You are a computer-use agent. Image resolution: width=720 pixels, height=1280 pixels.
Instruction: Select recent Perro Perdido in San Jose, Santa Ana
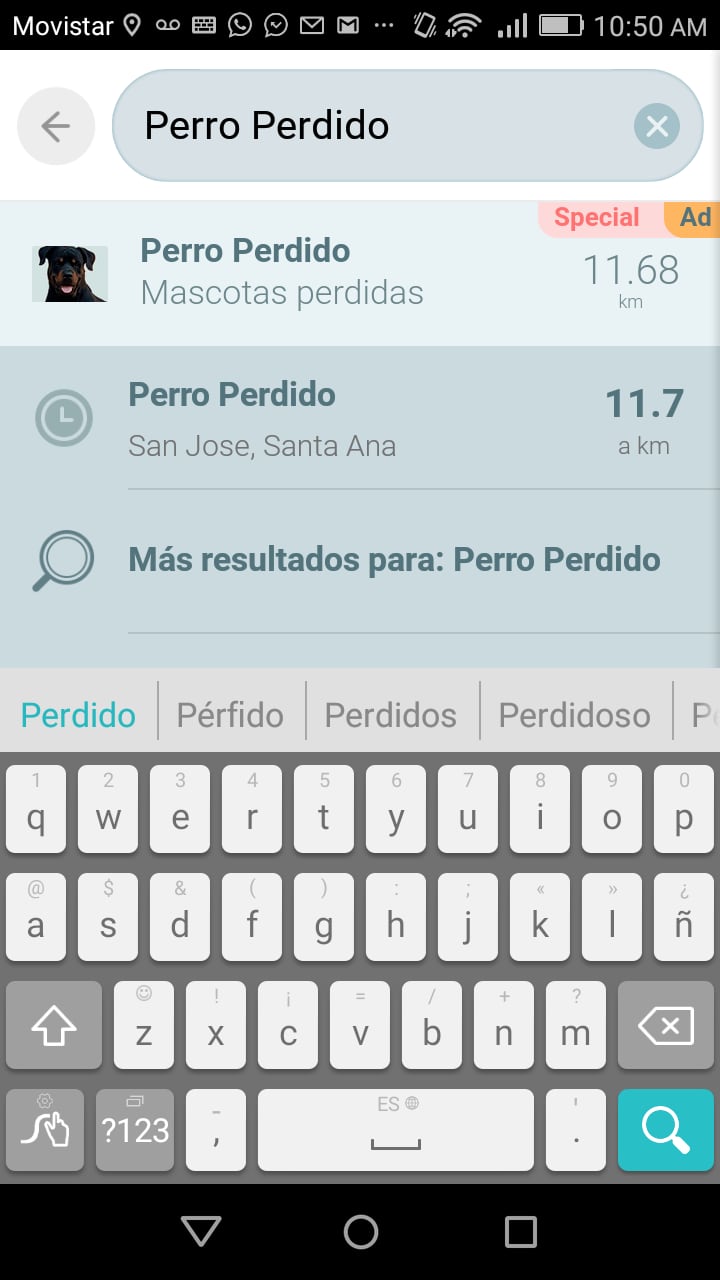(x=360, y=418)
